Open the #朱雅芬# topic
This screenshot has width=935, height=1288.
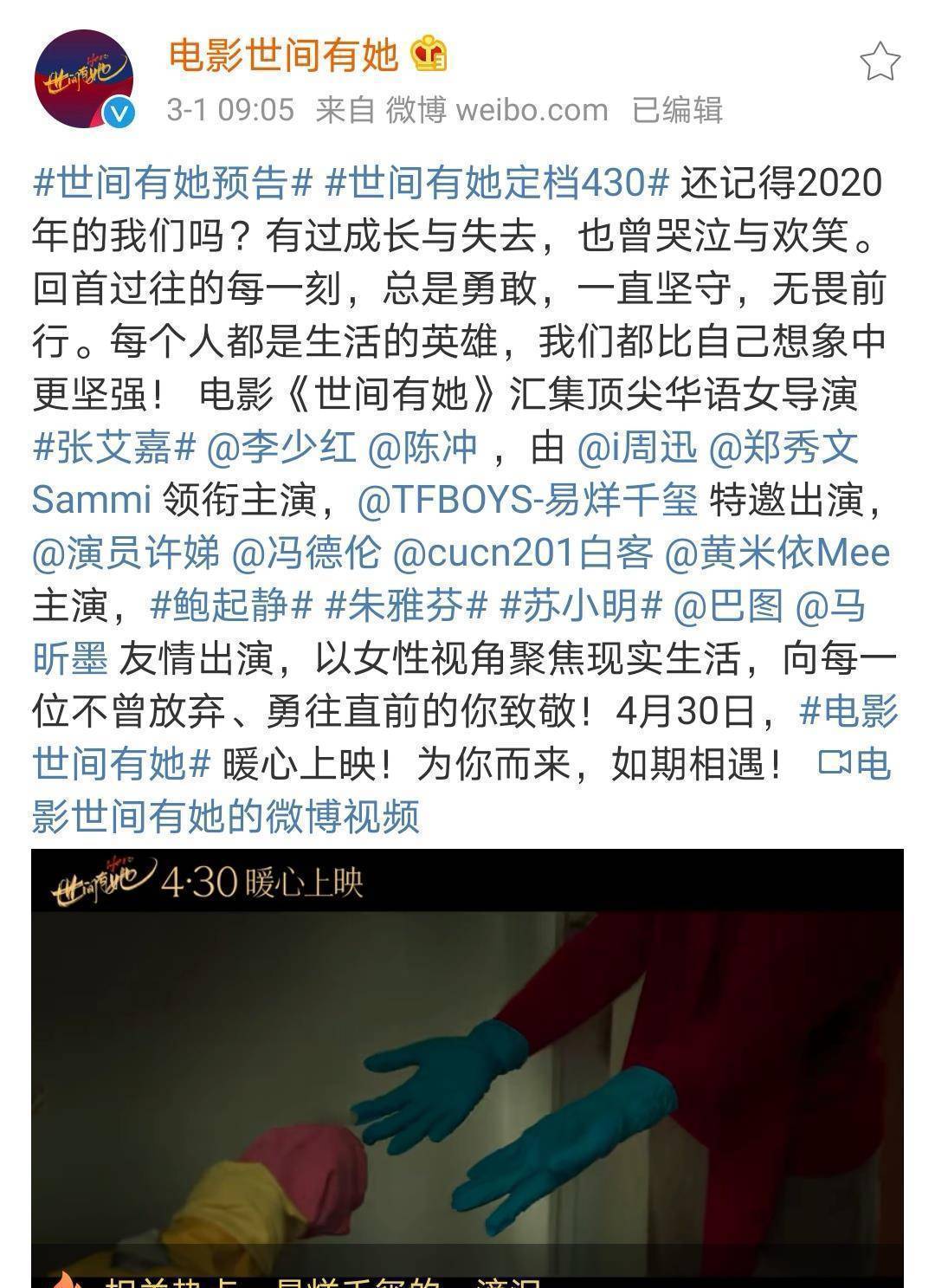pos(406,606)
